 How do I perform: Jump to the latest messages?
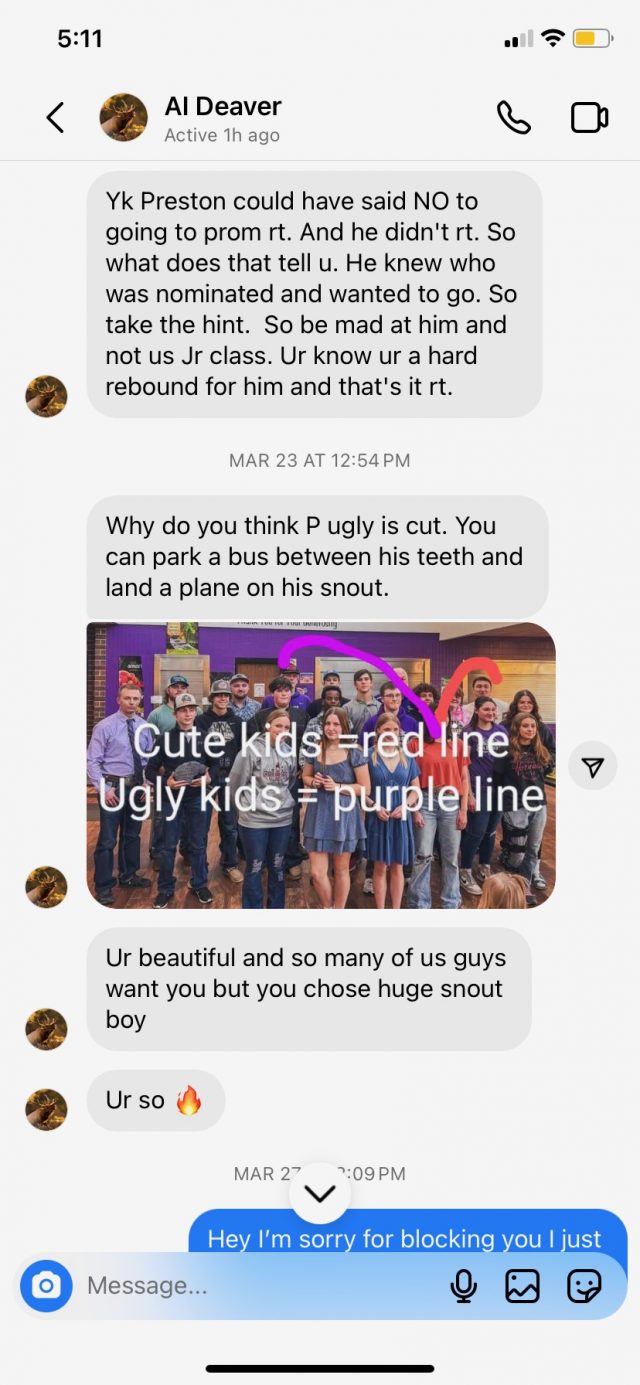click(319, 1193)
